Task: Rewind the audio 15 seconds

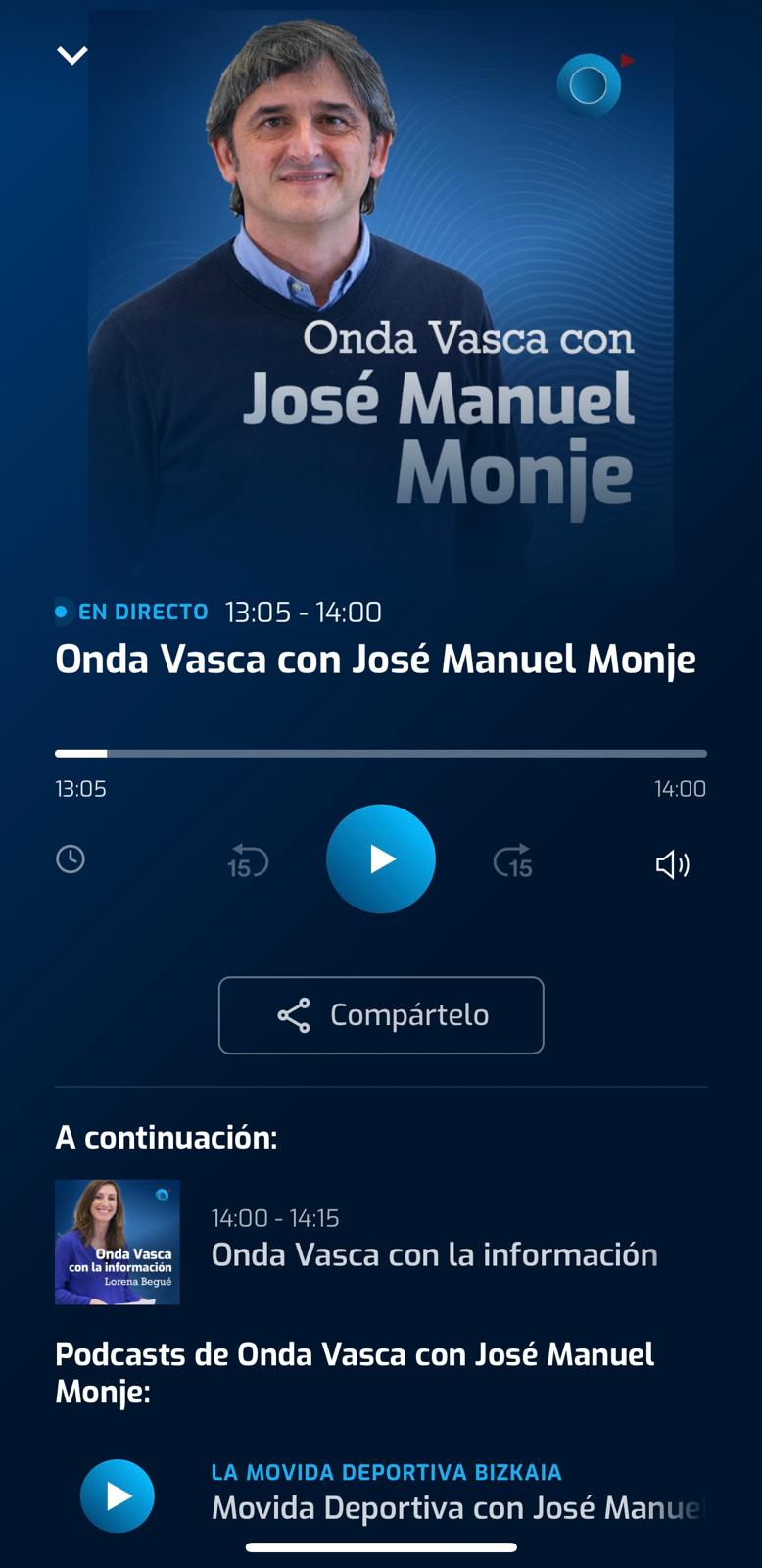Action: click(247, 861)
